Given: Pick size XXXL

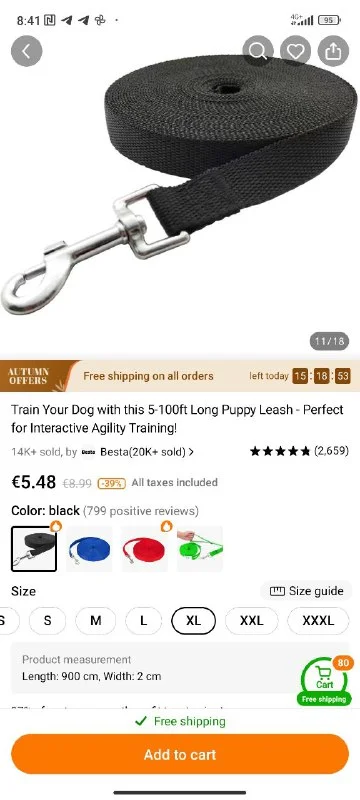Looking at the screenshot, I should tap(318, 621).
